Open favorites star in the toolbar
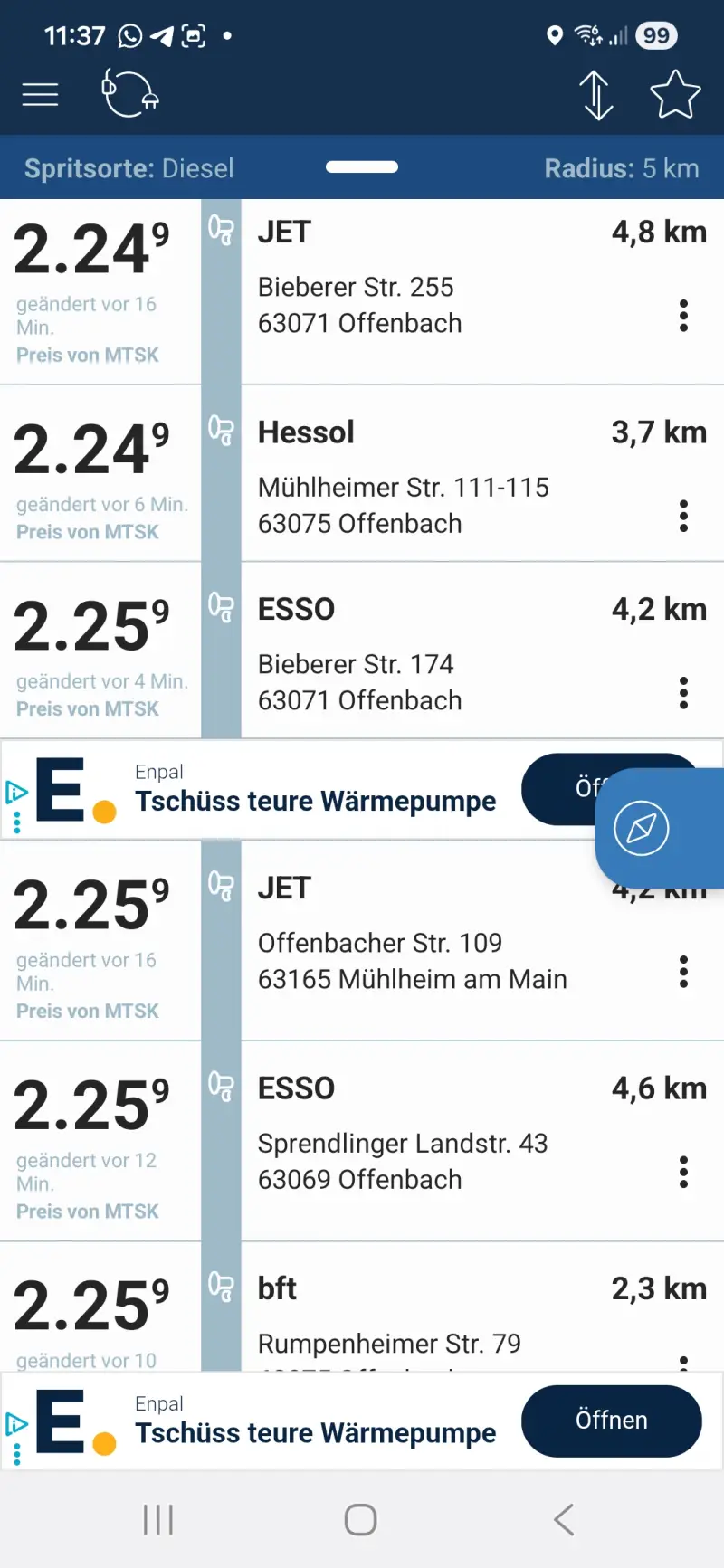 coord(675,94)
